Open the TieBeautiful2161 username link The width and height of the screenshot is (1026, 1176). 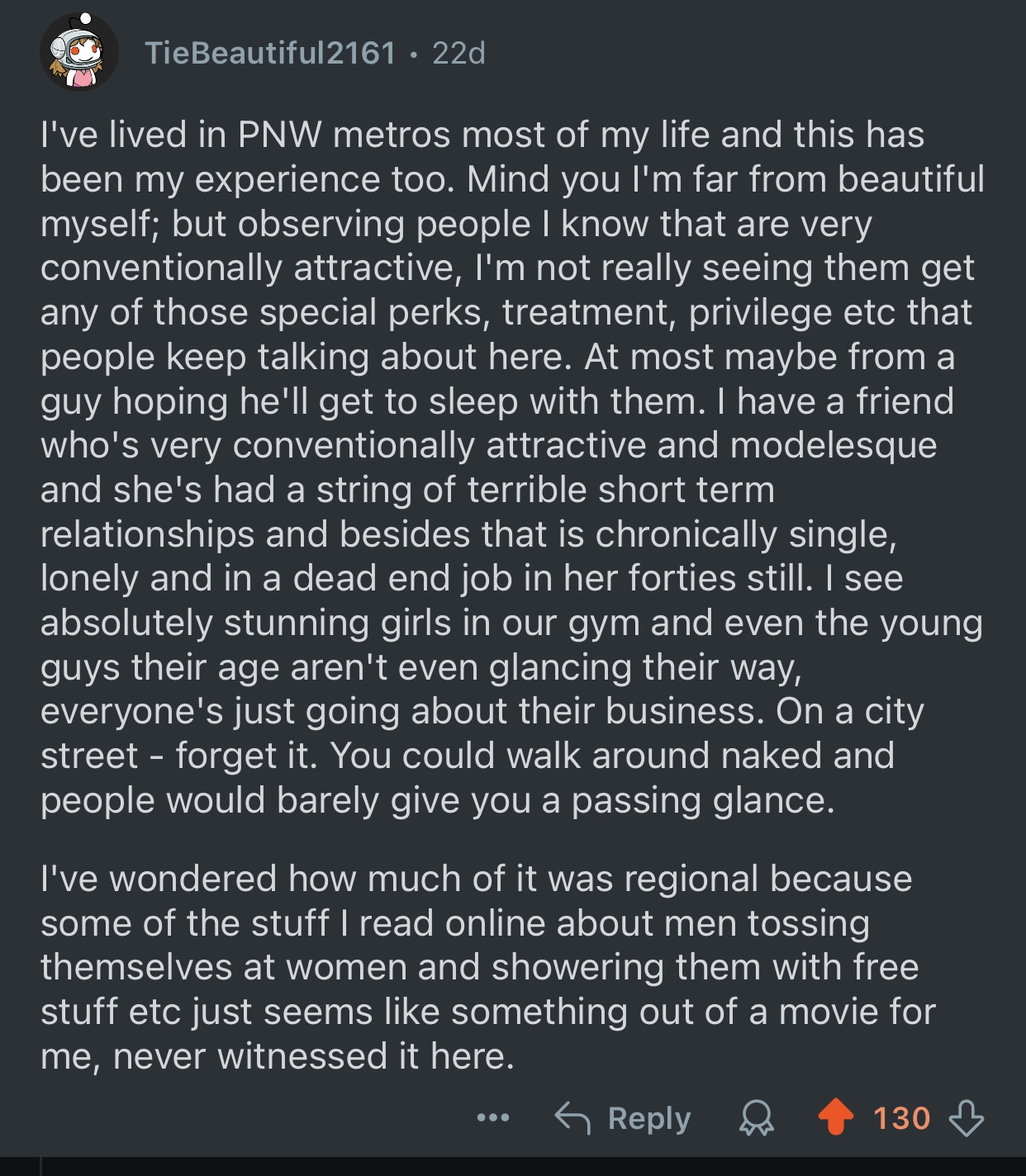click(271, 53)
